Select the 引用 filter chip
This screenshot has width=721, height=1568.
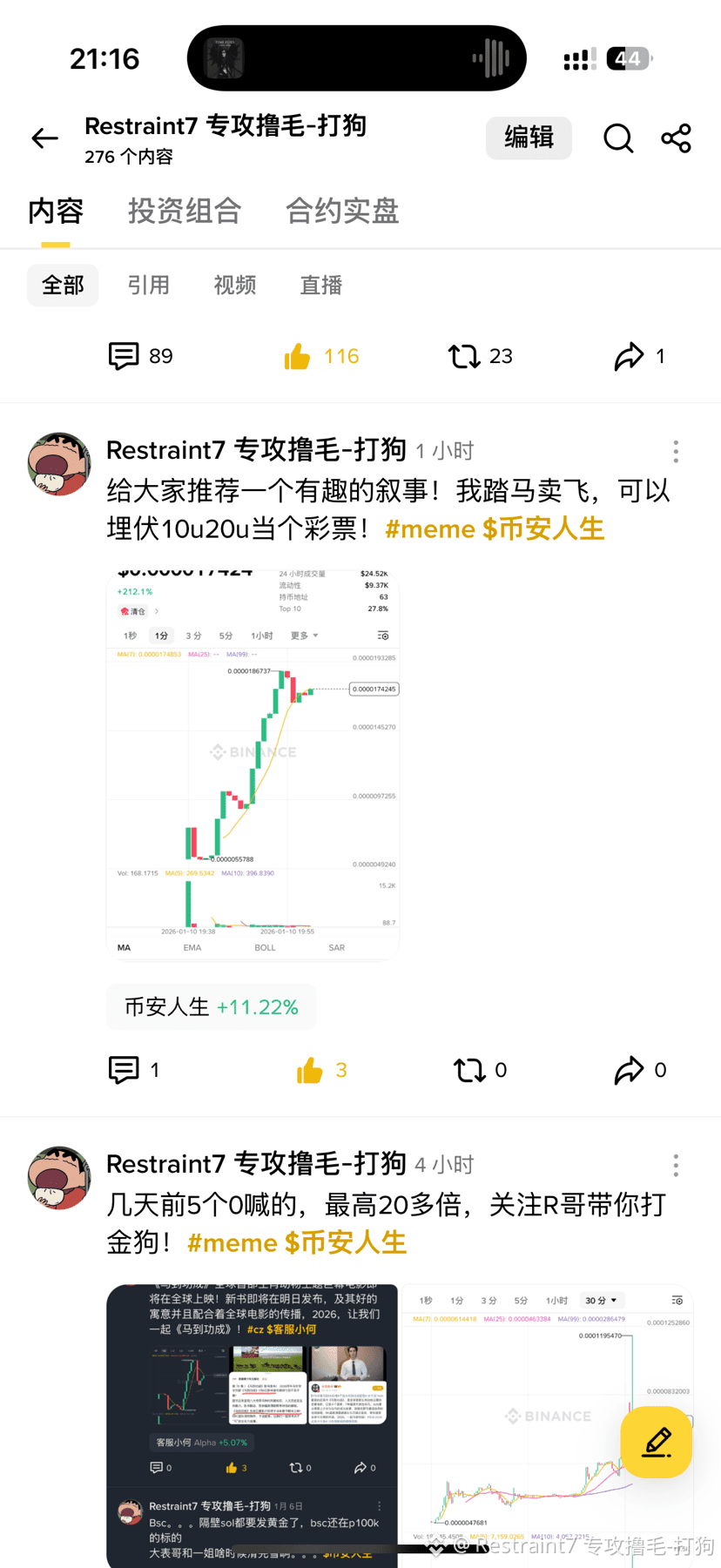click(x=149, y=286)
